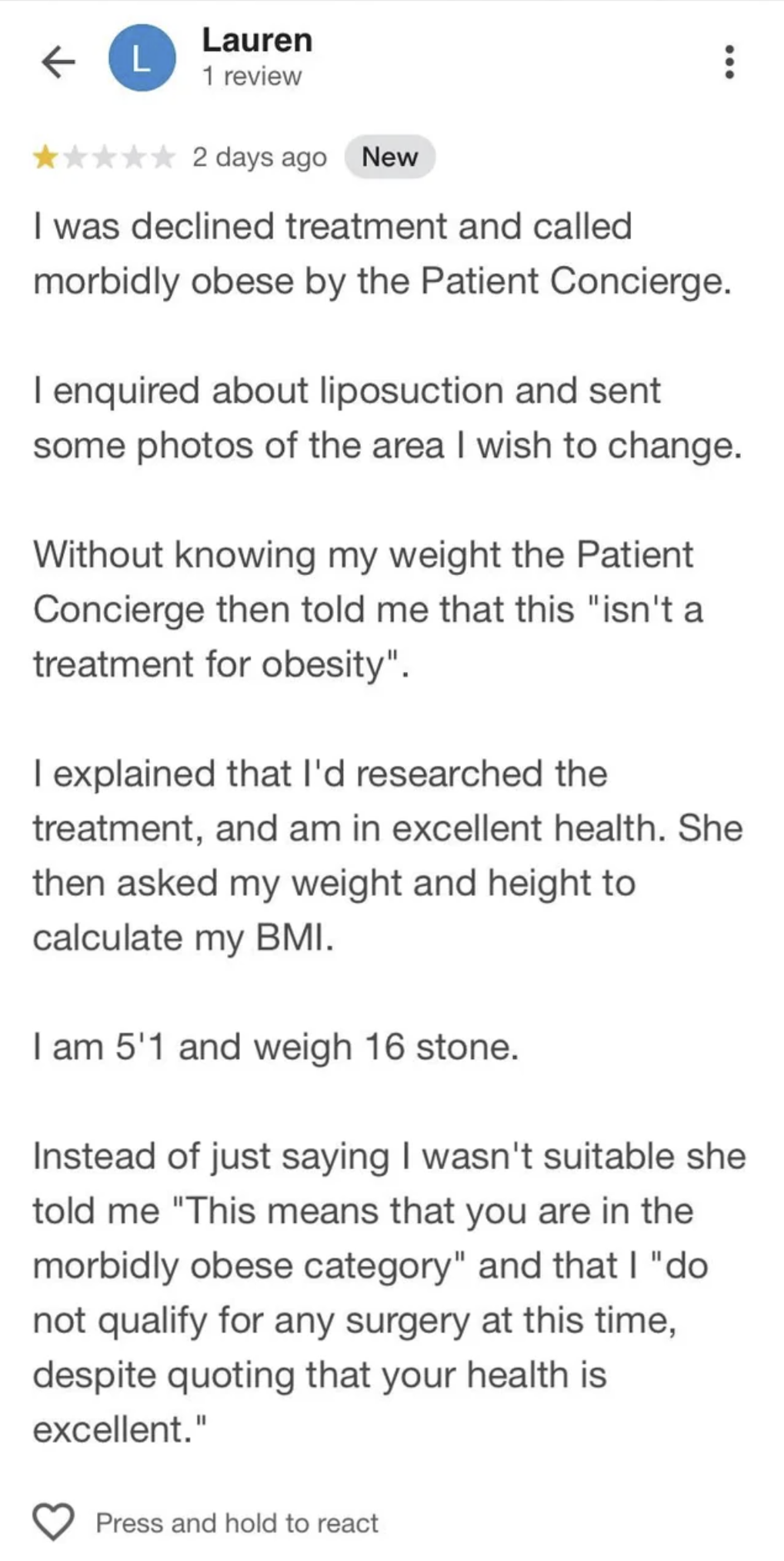Open the three-dot overflow menu
784x1561 pixels.
[729, 62]
